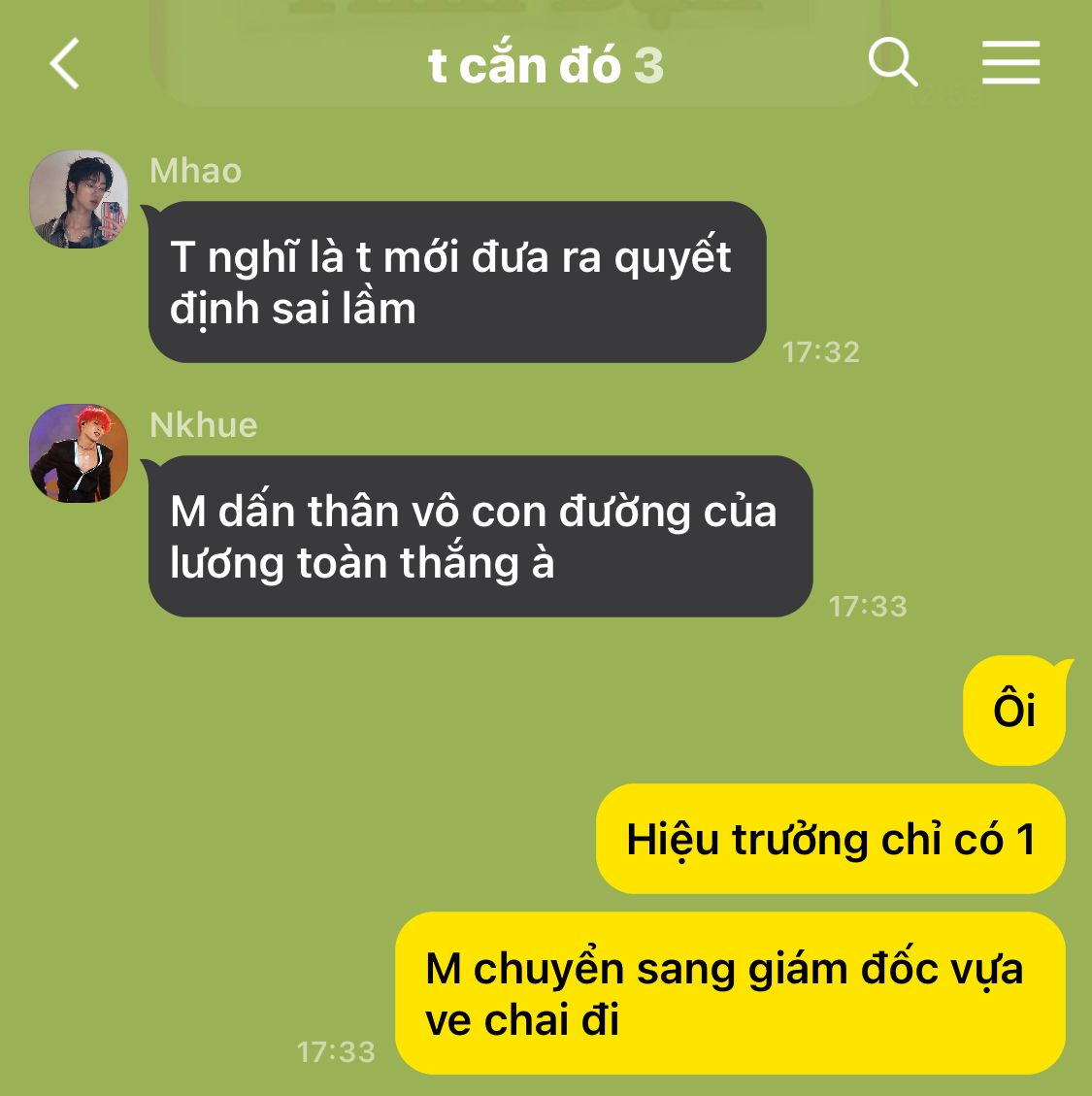This screenshot has height=1096, width=1092.
Task: Search messages in this chat
Action: click(892, 63)
